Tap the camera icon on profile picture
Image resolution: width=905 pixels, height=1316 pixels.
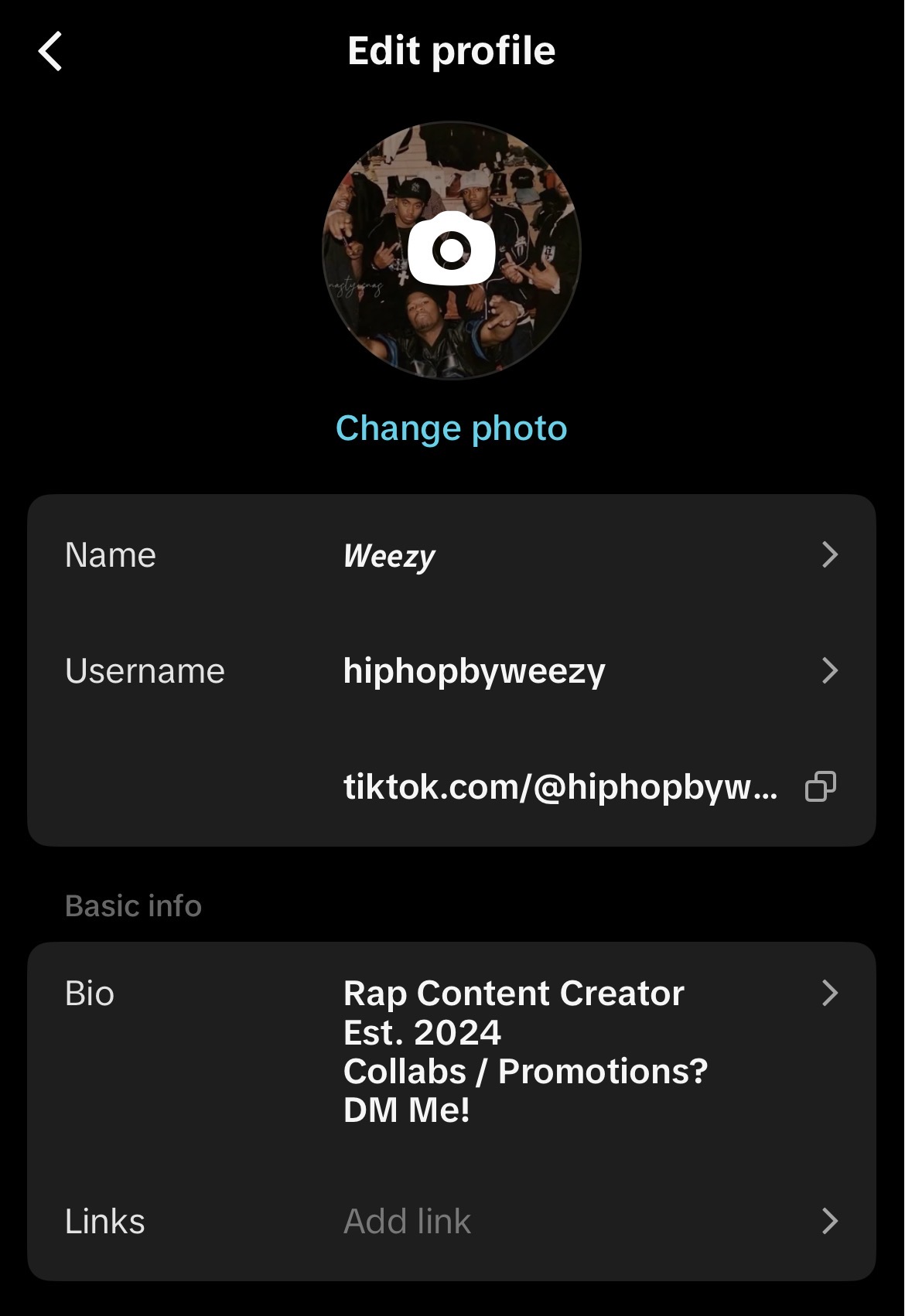[x=451, y=249]
